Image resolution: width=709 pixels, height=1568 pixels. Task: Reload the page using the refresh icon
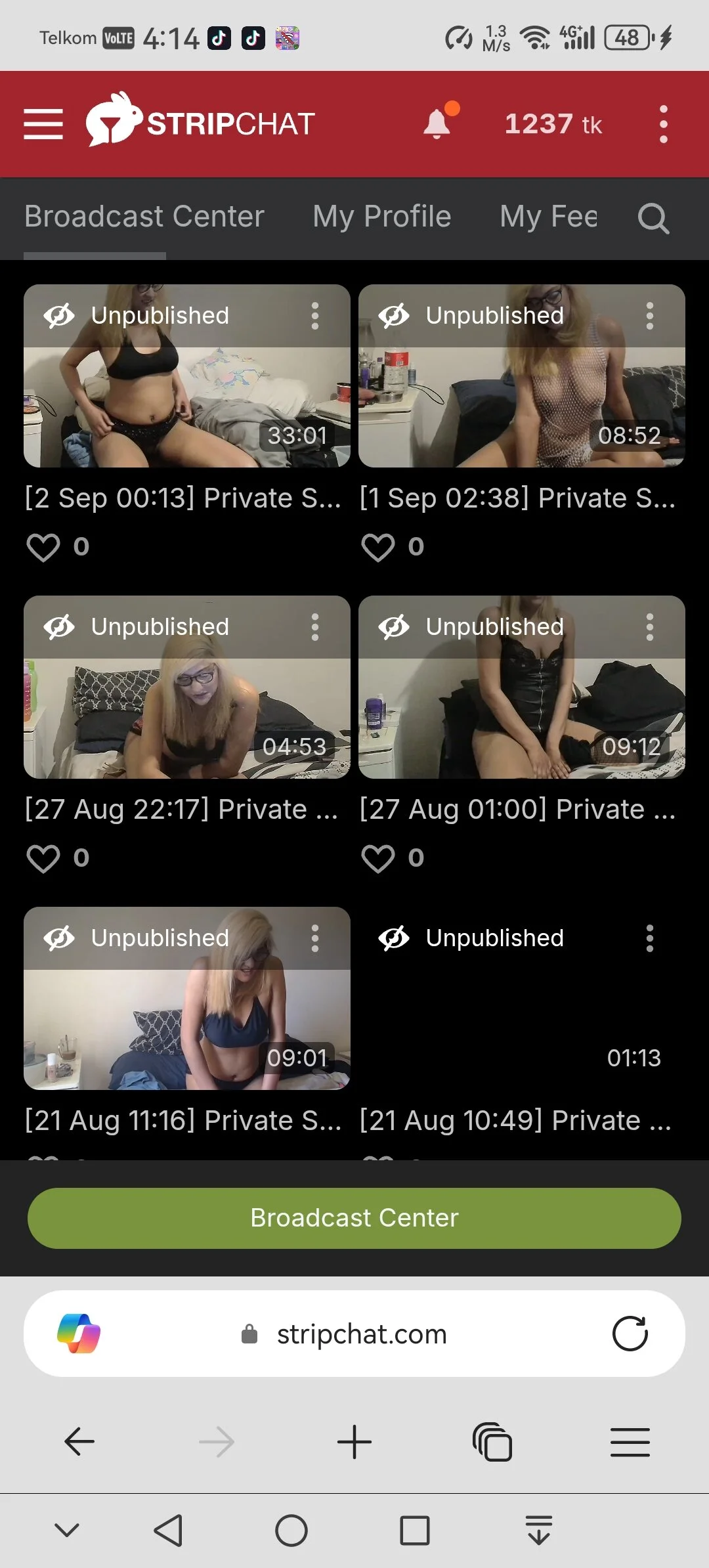[630, 1334]
